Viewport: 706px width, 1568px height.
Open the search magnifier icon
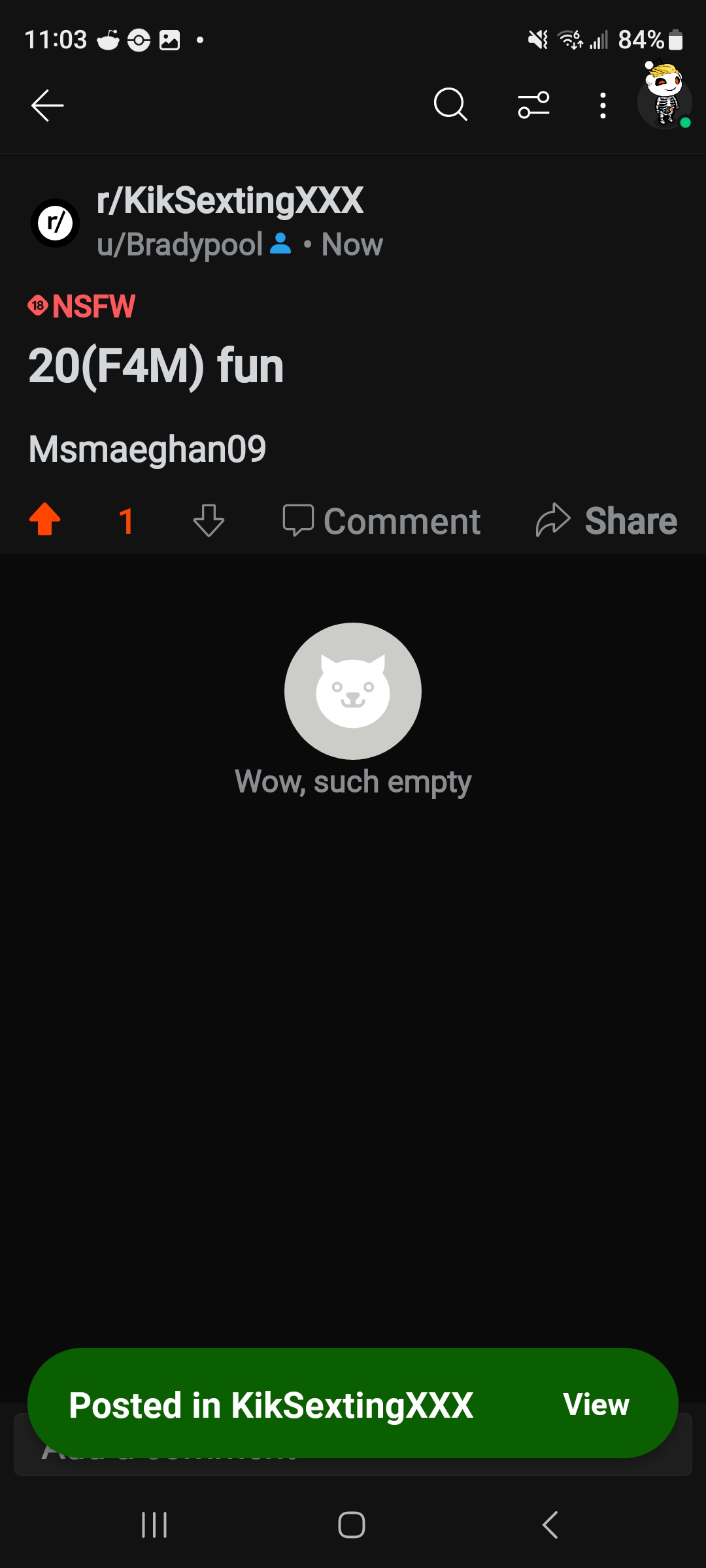coord(450,105)
